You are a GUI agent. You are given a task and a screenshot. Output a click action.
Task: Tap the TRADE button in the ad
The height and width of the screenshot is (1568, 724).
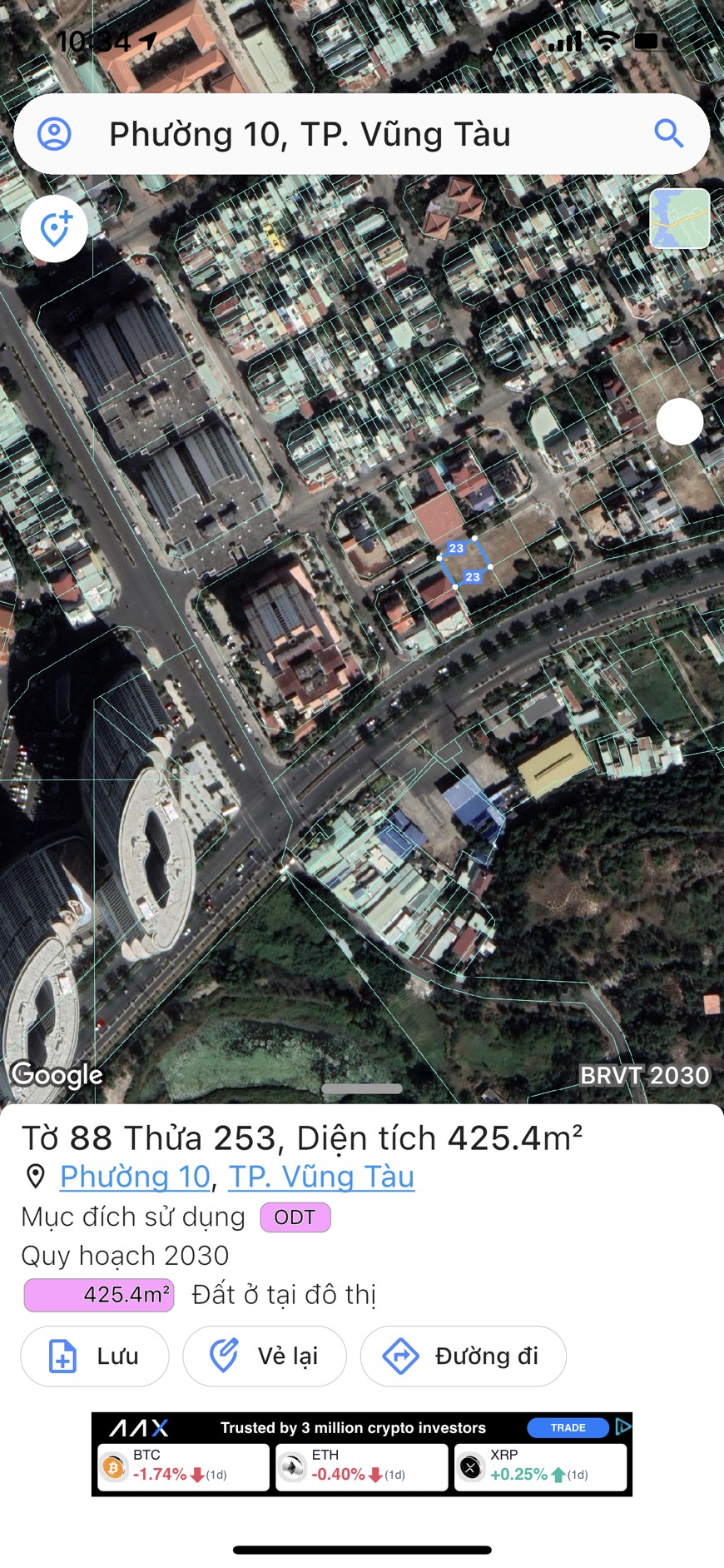[x=568, y=1427]
